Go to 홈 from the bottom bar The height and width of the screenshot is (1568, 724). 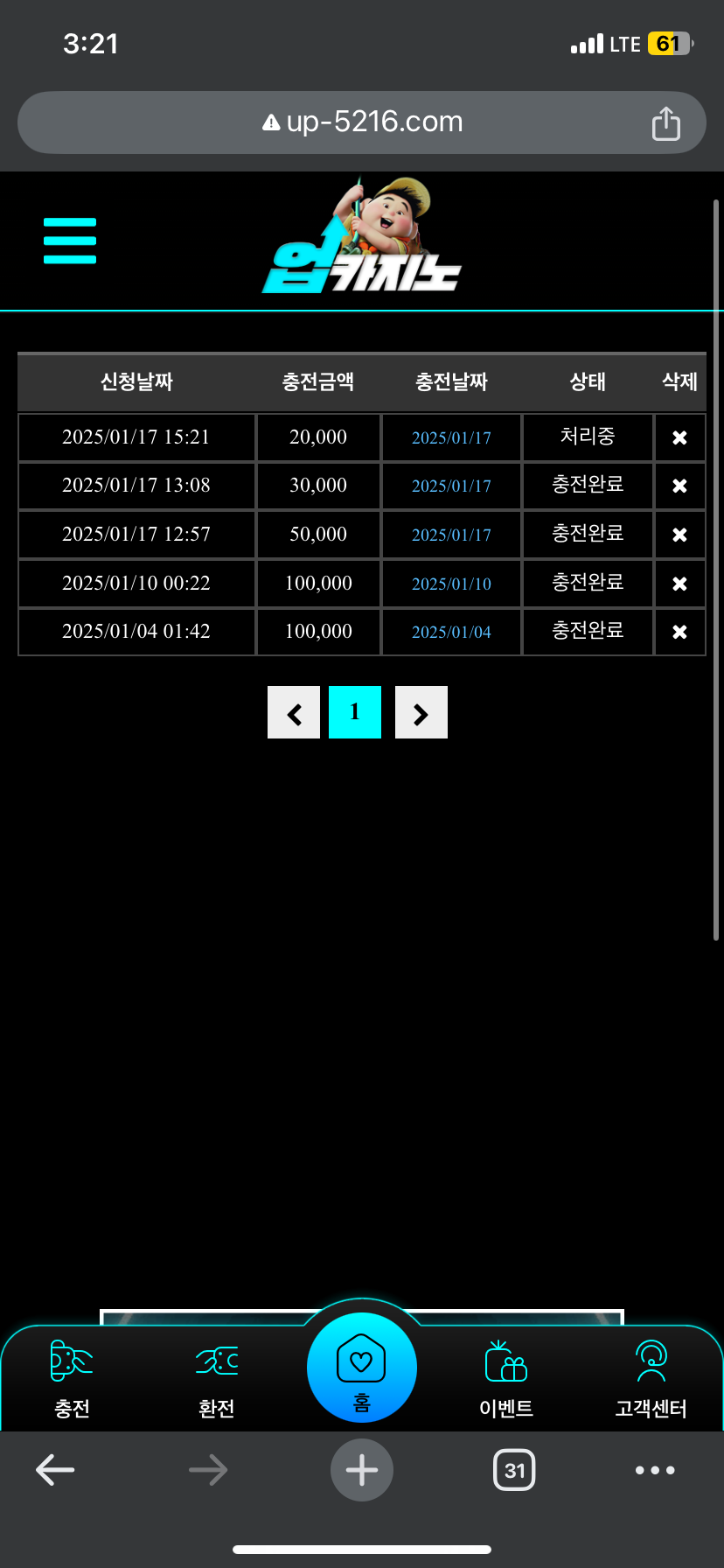click(x=362, y=1368)
